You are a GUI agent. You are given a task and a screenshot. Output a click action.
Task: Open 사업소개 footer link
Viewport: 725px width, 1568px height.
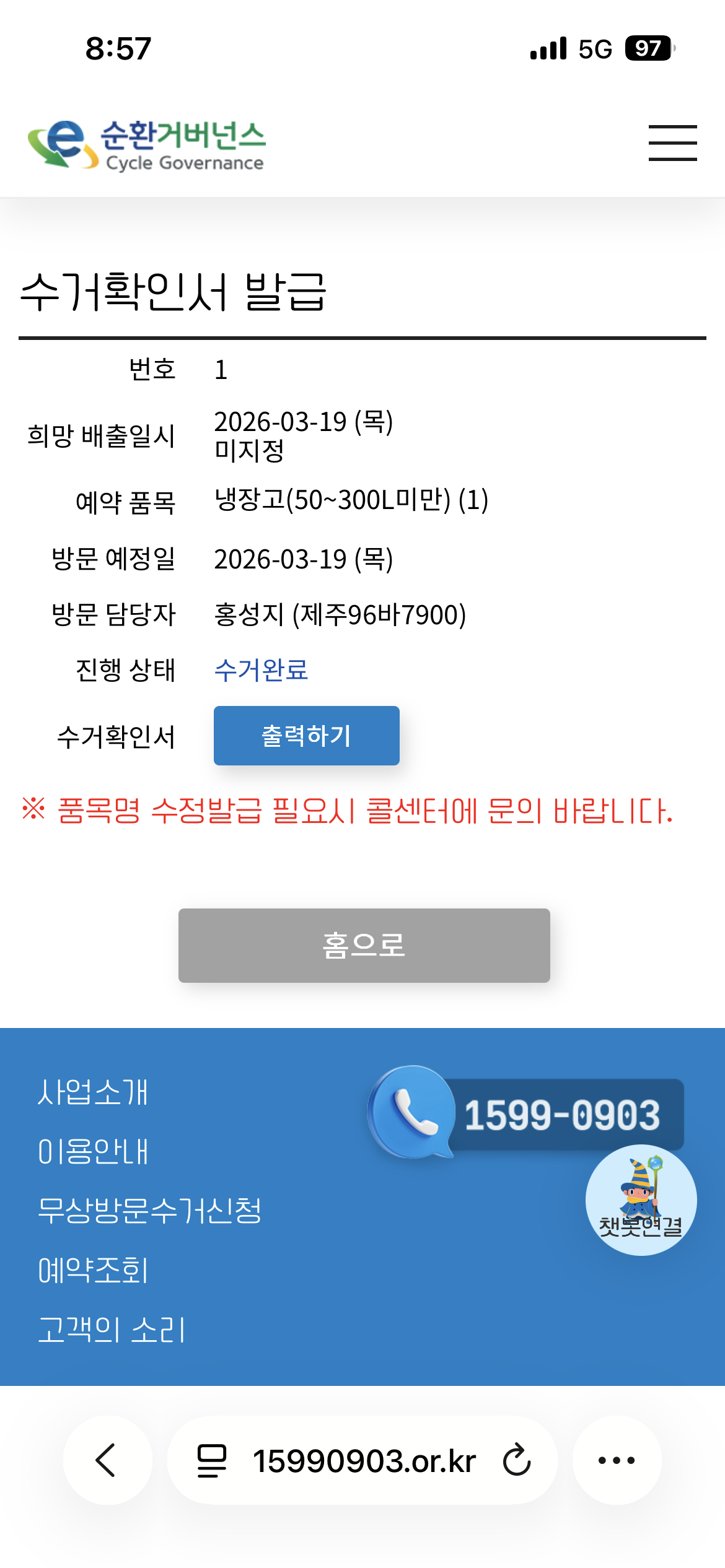[93, 1092]
